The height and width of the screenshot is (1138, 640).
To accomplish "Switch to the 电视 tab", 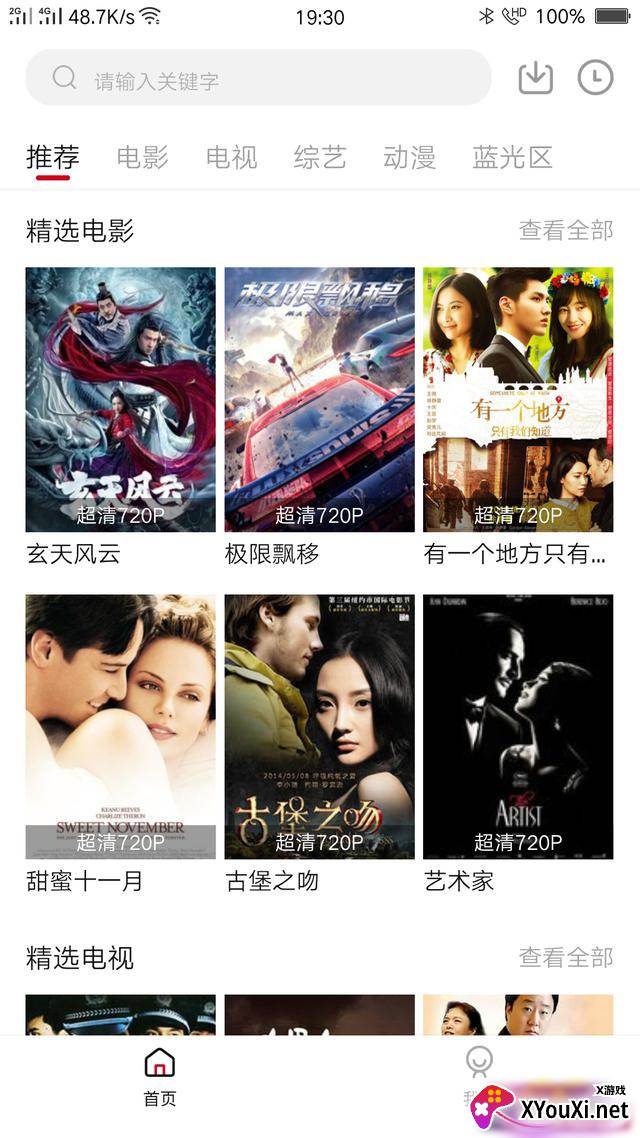I will (x=231, y=157).
